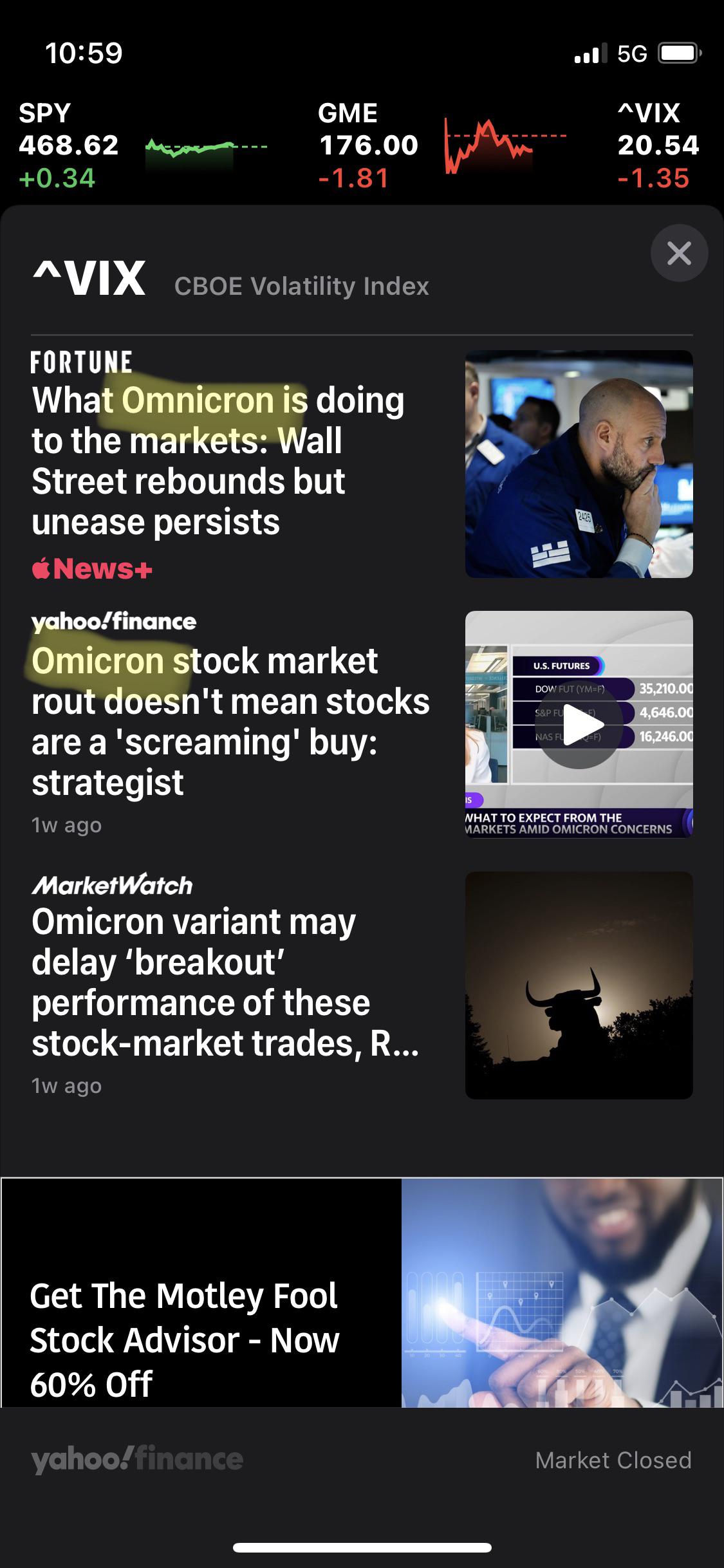Select the SPY ticker in the top bar
This screenshot has width=724, height=1568.
coord(68,145)
